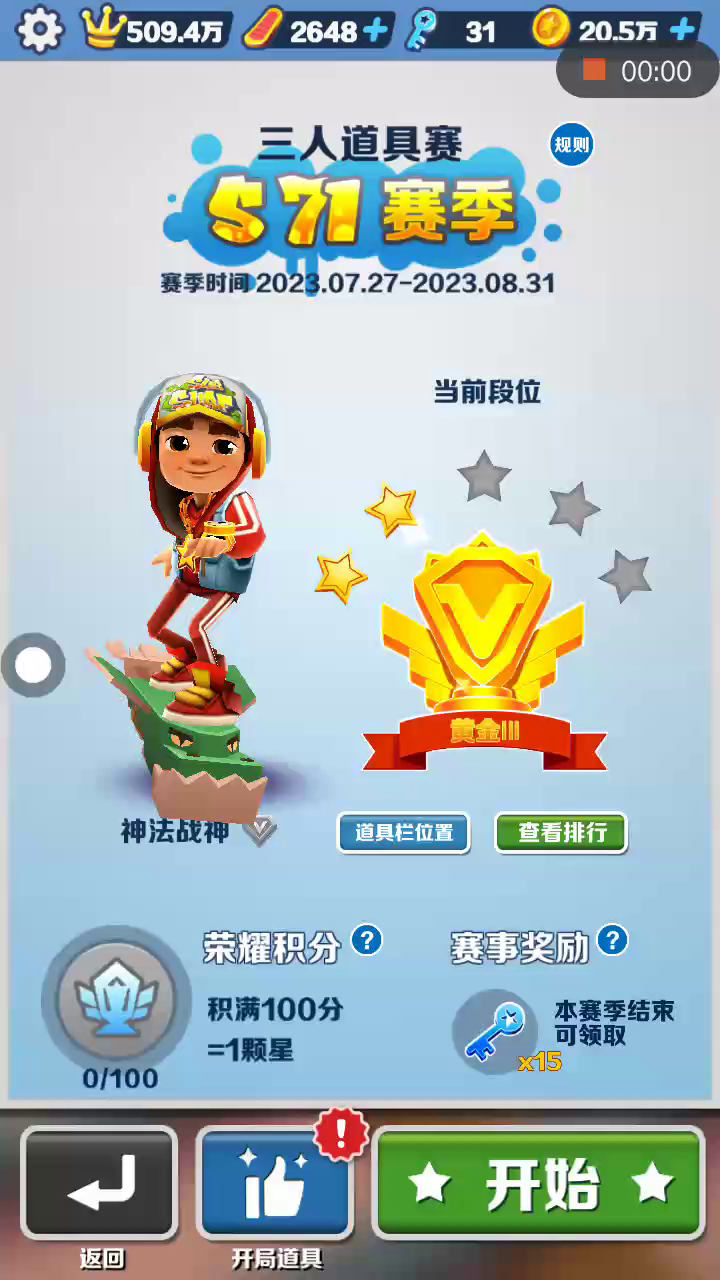Viewport: 720px width, 1280px height.
Task: Expand the 神法战神 character dropdown
Action: coord(260,831)
